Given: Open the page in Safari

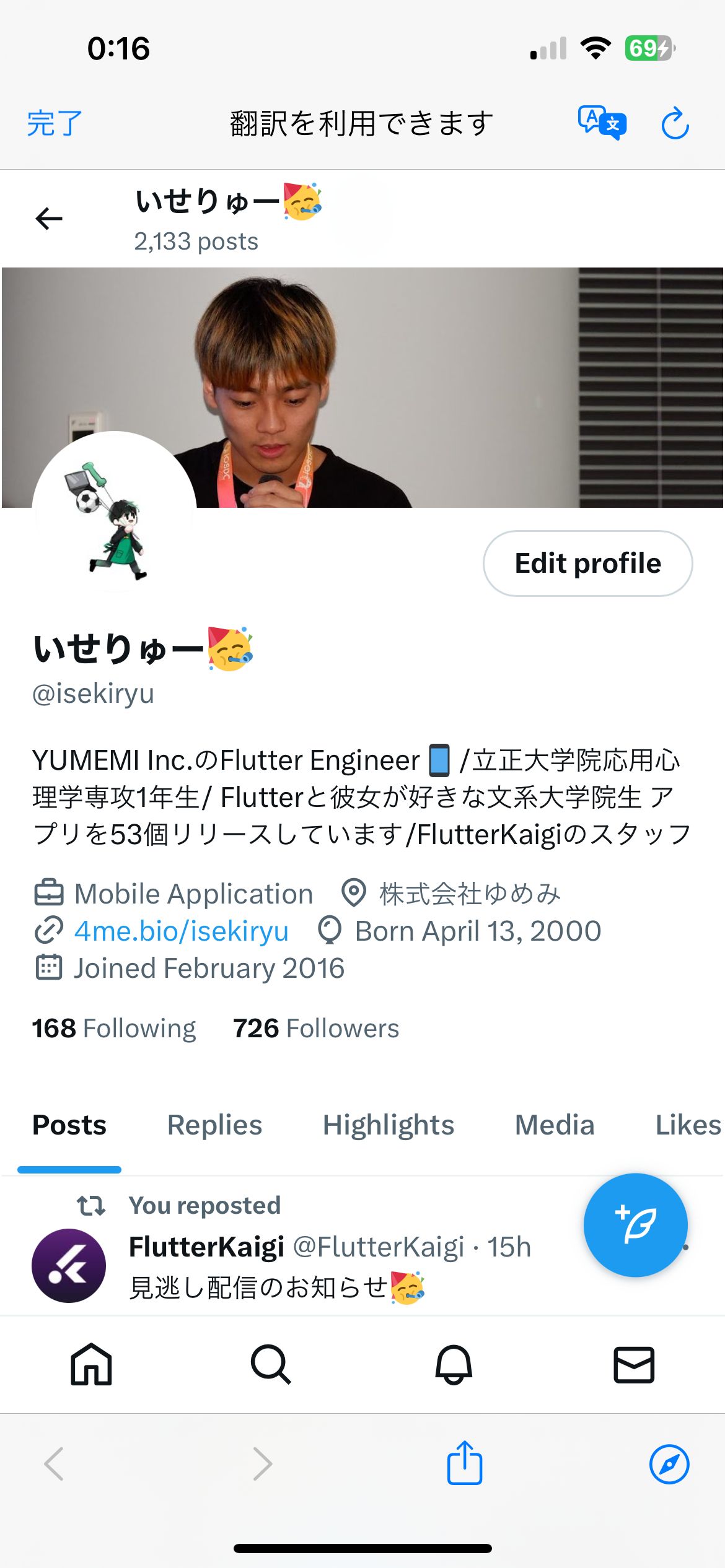Looking at the screenshot, I should point(669,1465).
